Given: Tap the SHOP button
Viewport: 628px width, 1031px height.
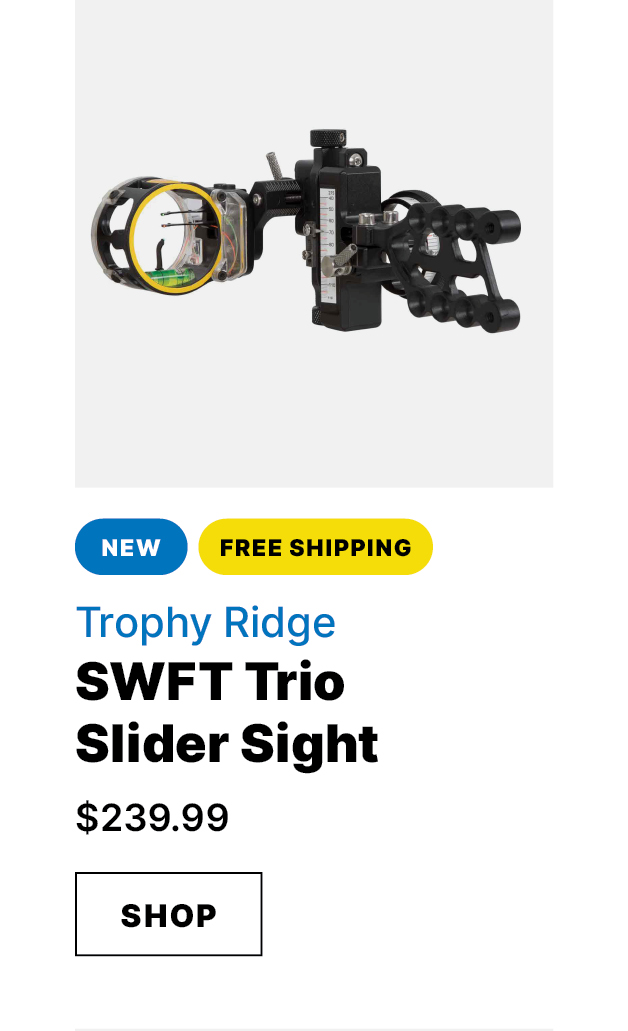Looking at the screenshot, I should point(168,914).
